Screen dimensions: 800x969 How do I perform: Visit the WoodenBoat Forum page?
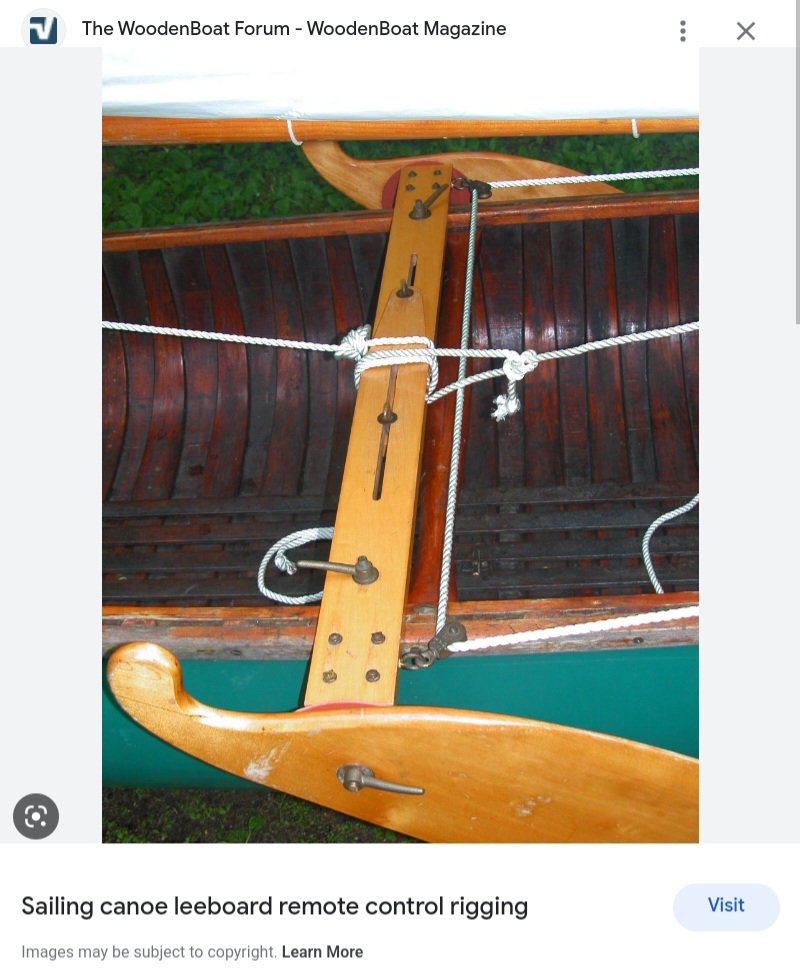(725, 906)
